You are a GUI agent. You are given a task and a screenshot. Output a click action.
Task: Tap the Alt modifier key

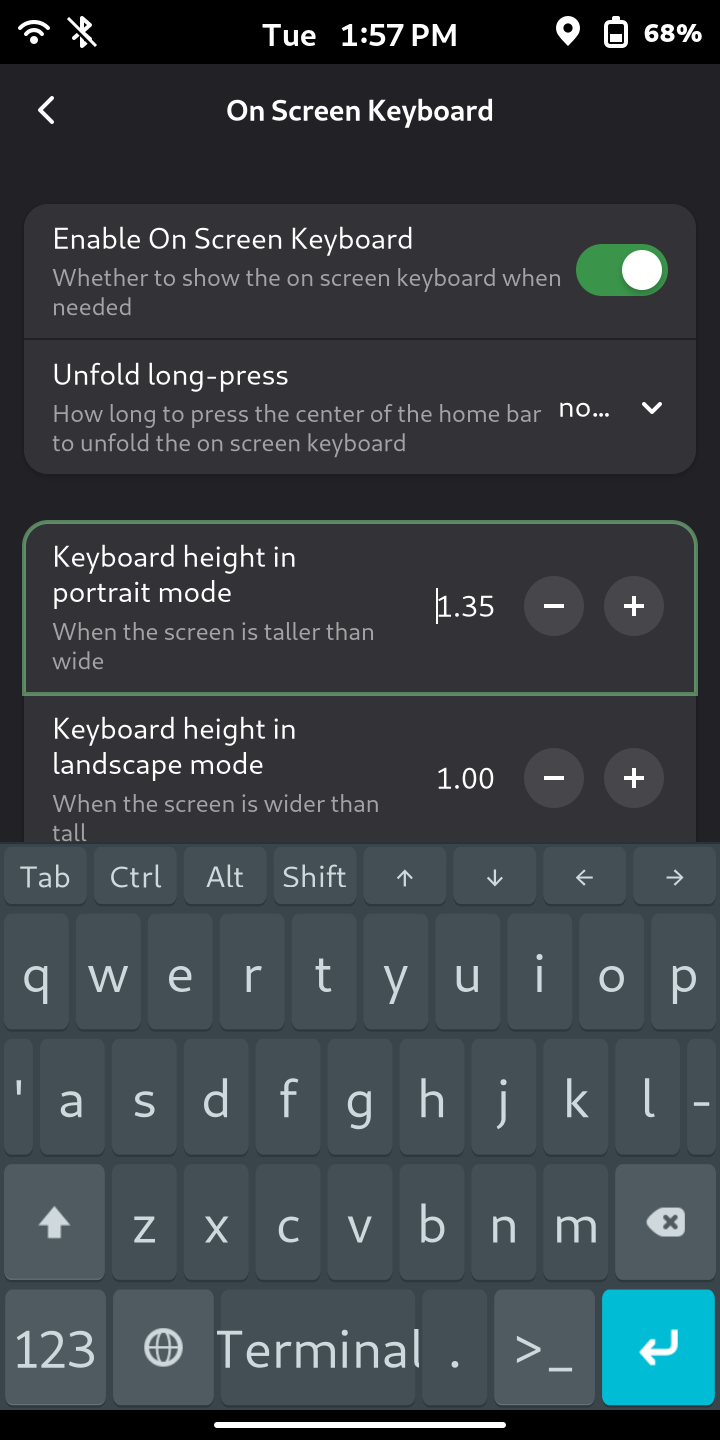[x=225, y=877]
